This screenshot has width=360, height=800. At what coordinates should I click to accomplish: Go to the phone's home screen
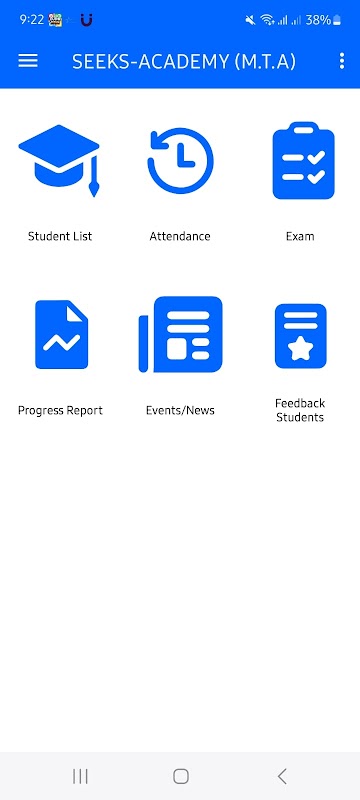[x=181, y=776]
